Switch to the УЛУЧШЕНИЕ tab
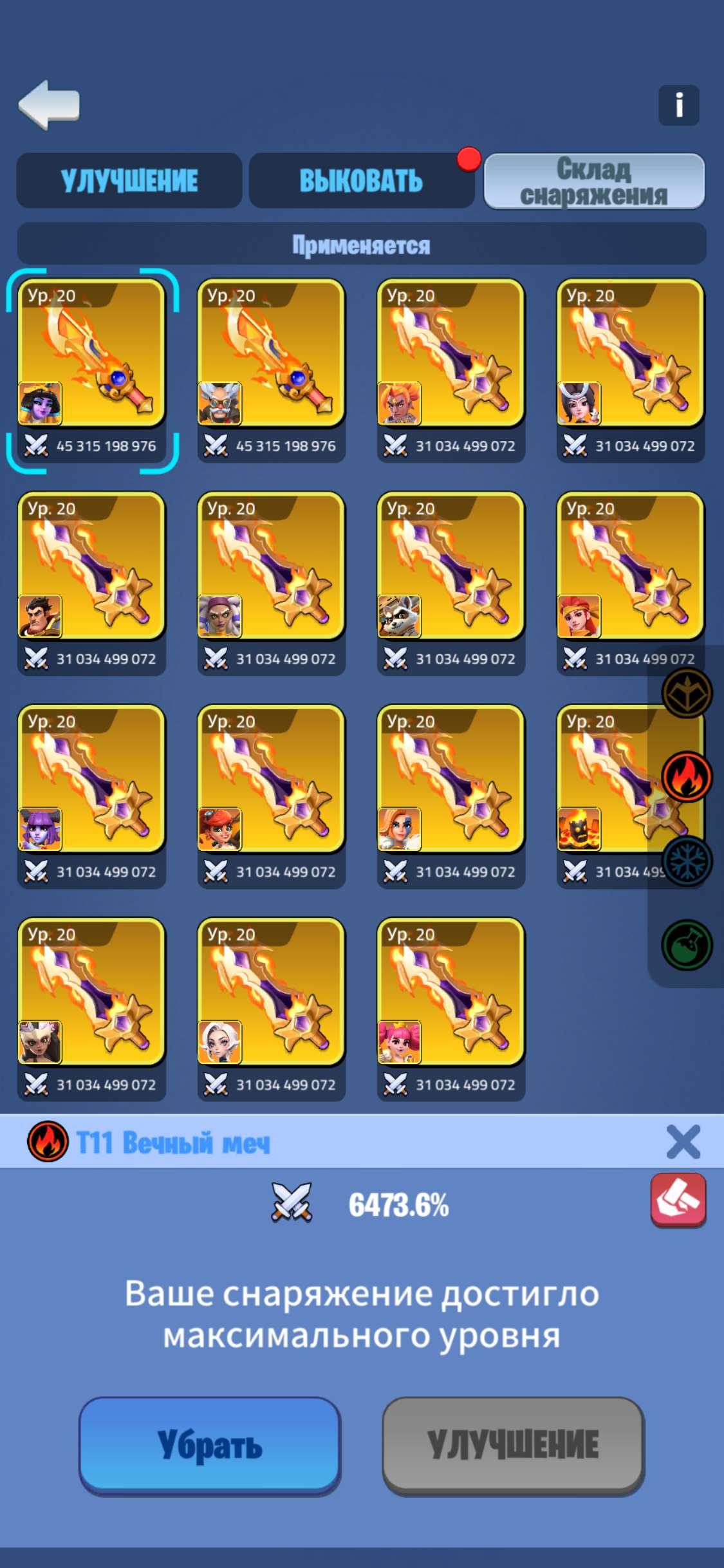Screen dimensions: 724x1568 coord(129,181)
